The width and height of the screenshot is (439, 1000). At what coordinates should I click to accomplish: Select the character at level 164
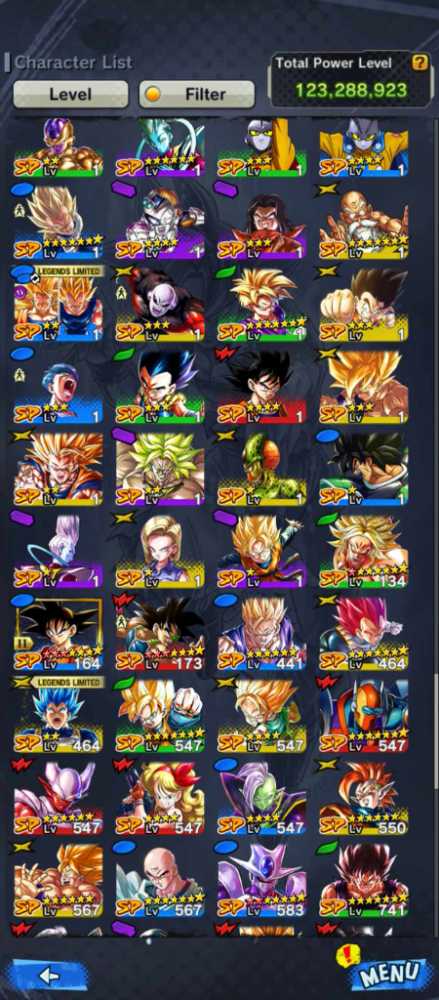pos(58,633)
